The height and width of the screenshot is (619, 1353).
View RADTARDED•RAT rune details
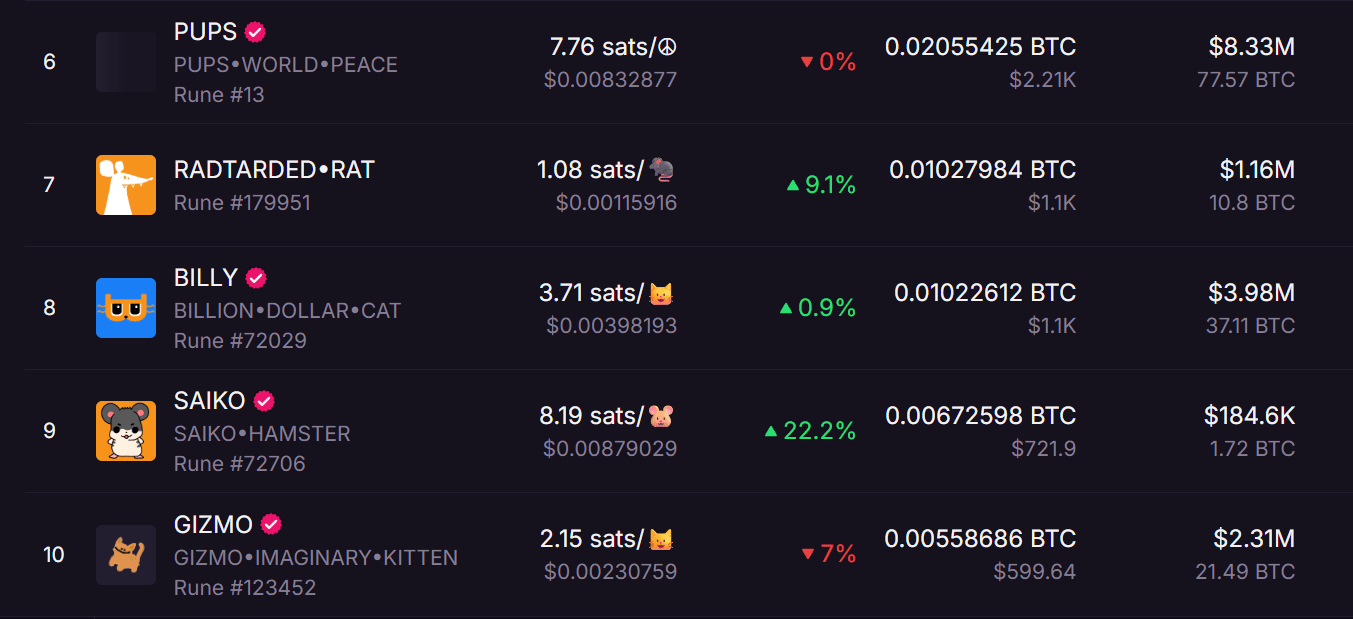[273, 171]
